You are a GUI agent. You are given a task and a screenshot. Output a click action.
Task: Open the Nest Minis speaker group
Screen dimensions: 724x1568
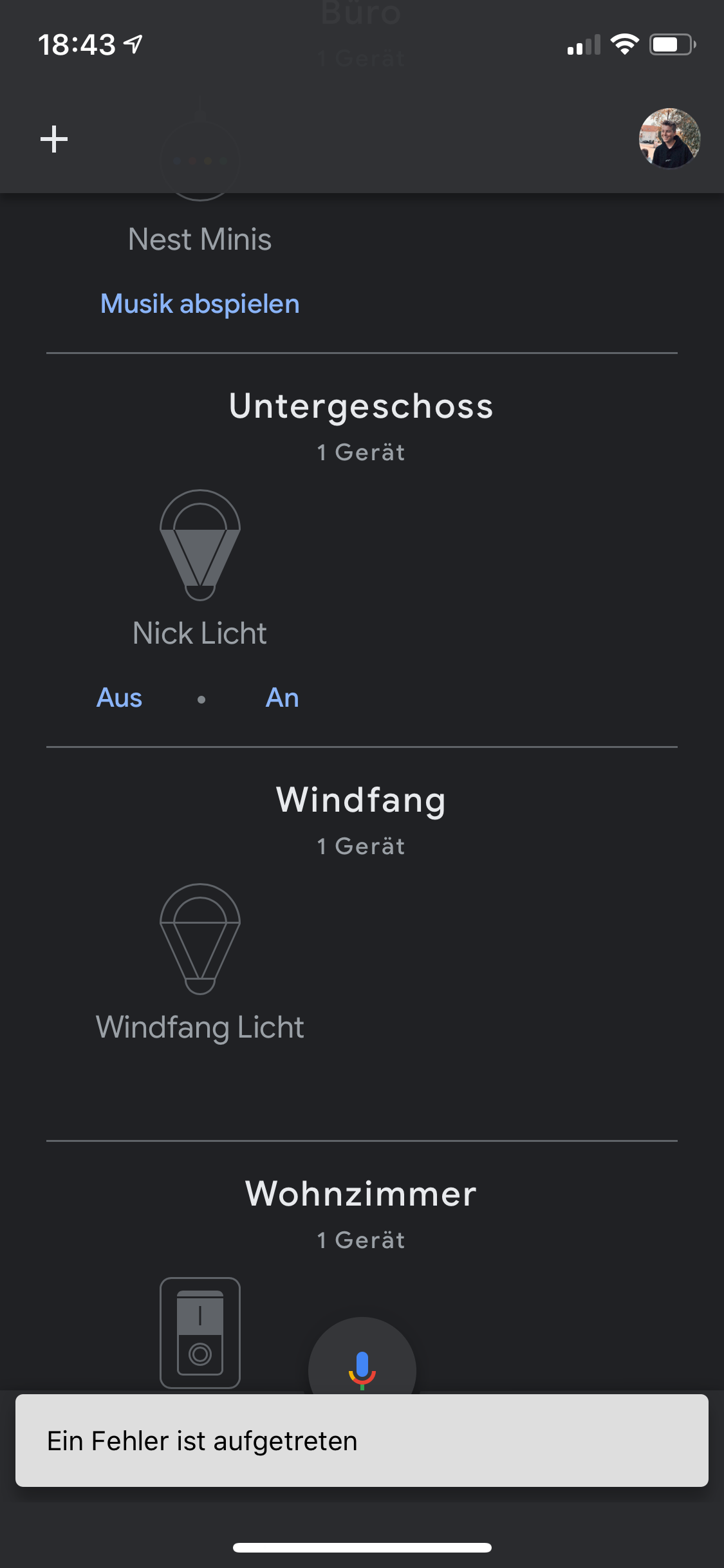(200, 238)
